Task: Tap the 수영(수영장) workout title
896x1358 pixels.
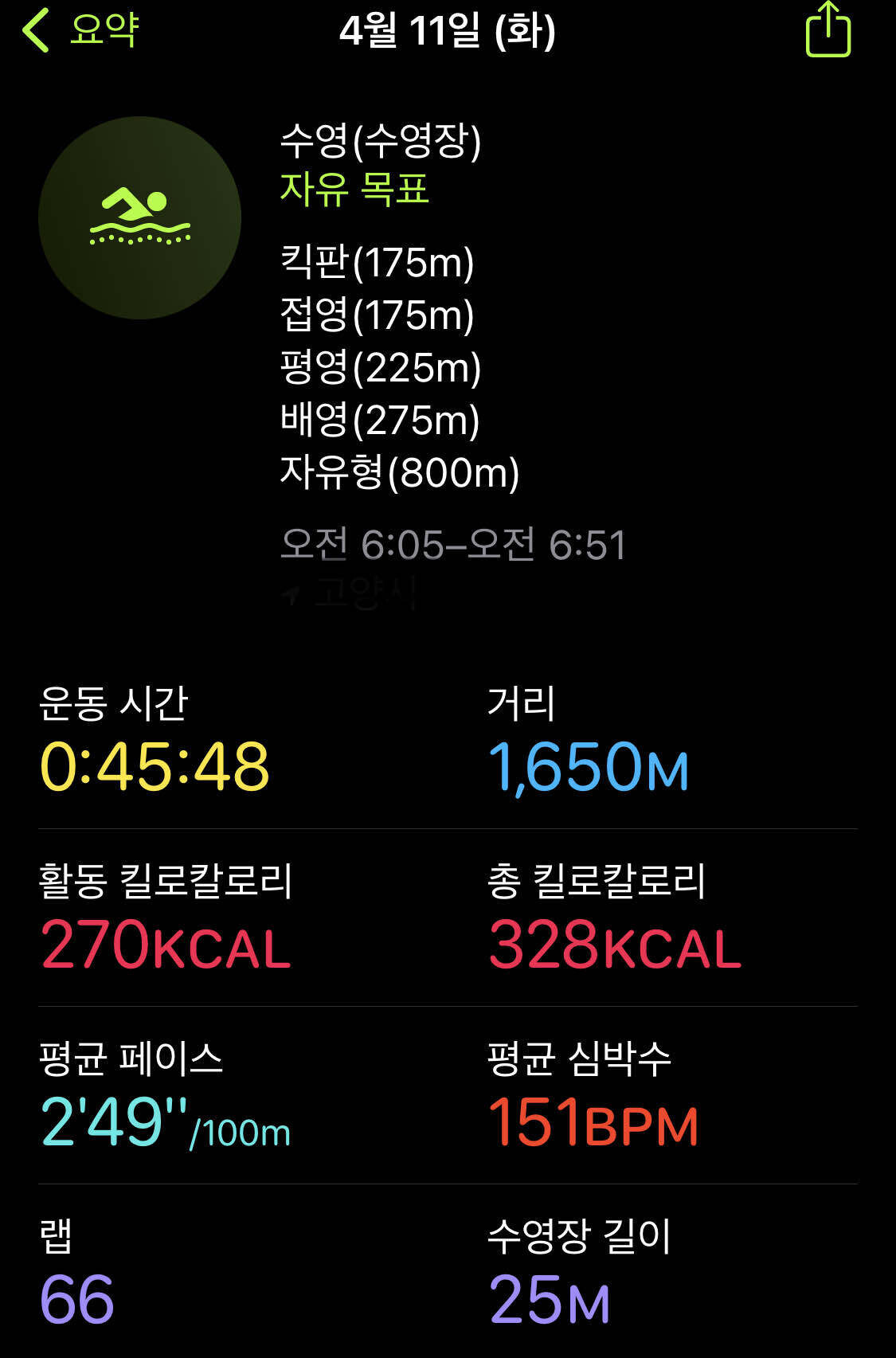Action: click(381, 139)
